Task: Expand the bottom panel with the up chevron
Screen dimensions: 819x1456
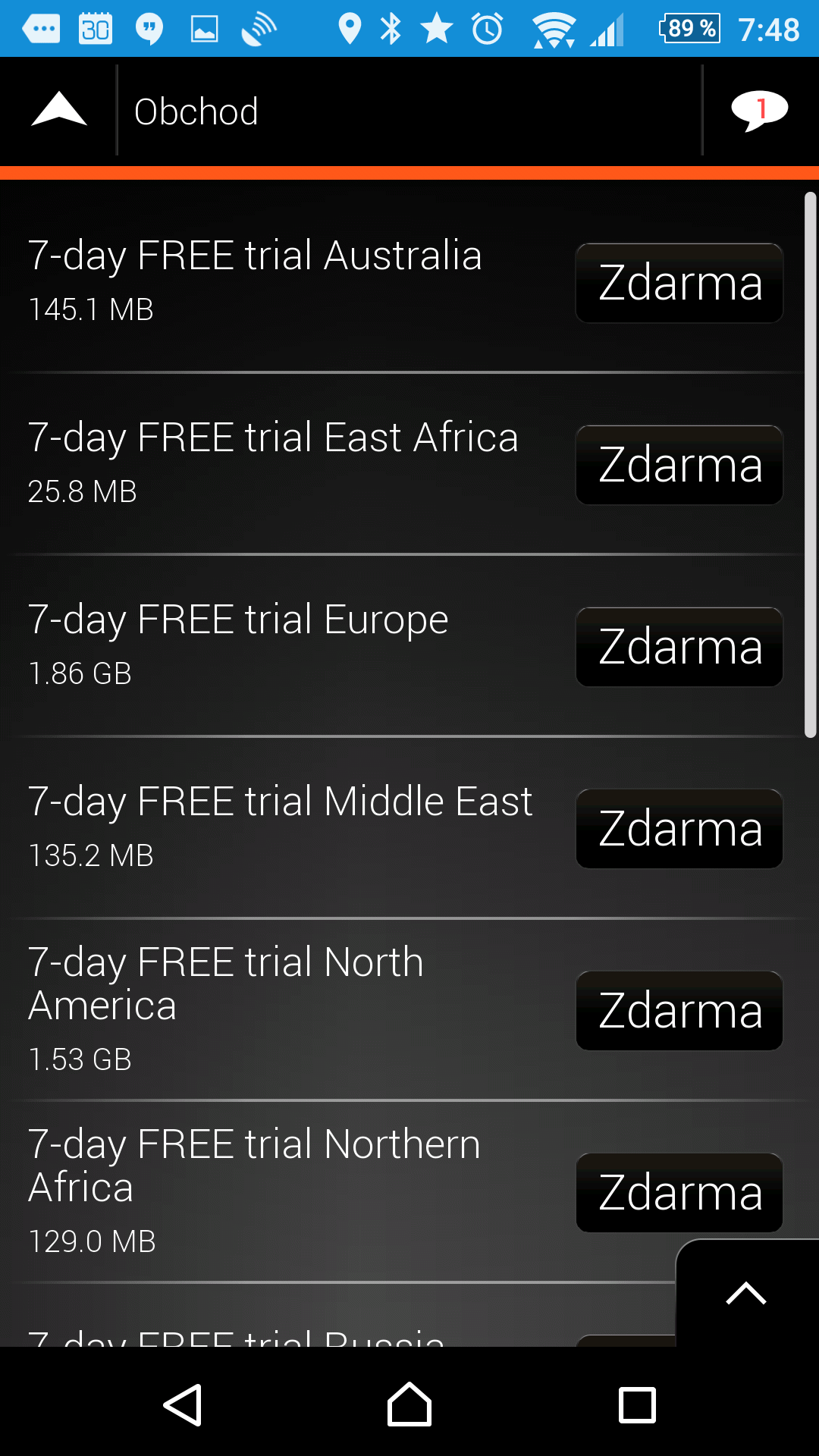Action: click(x=746, y=1293)
